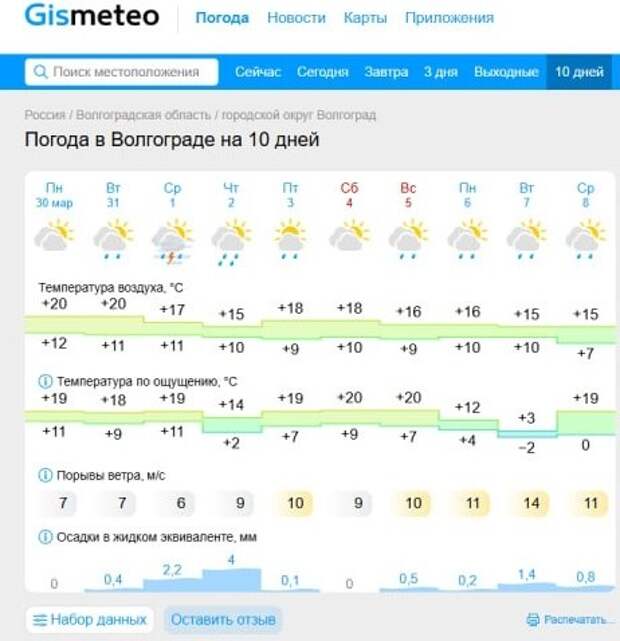Open the Карты section
620x641 pixels.
pos(365,18)
